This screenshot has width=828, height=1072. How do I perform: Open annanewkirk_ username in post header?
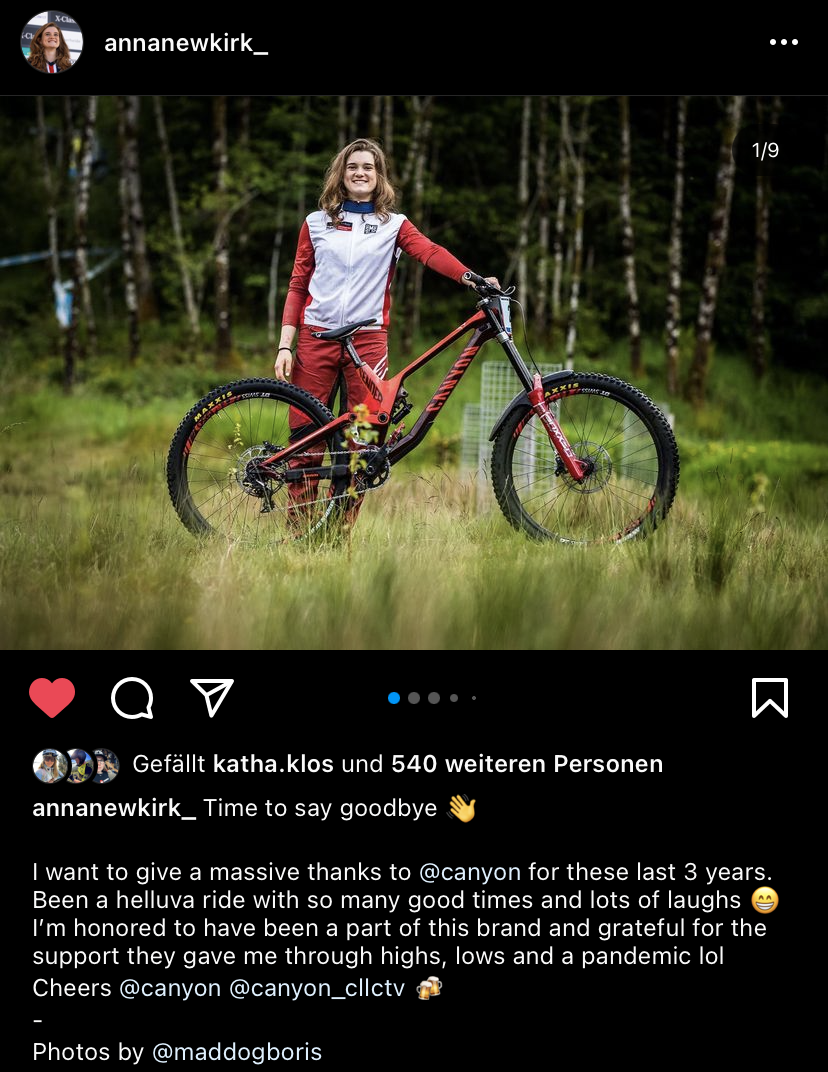pyautogui.click(x=186, y=43)
